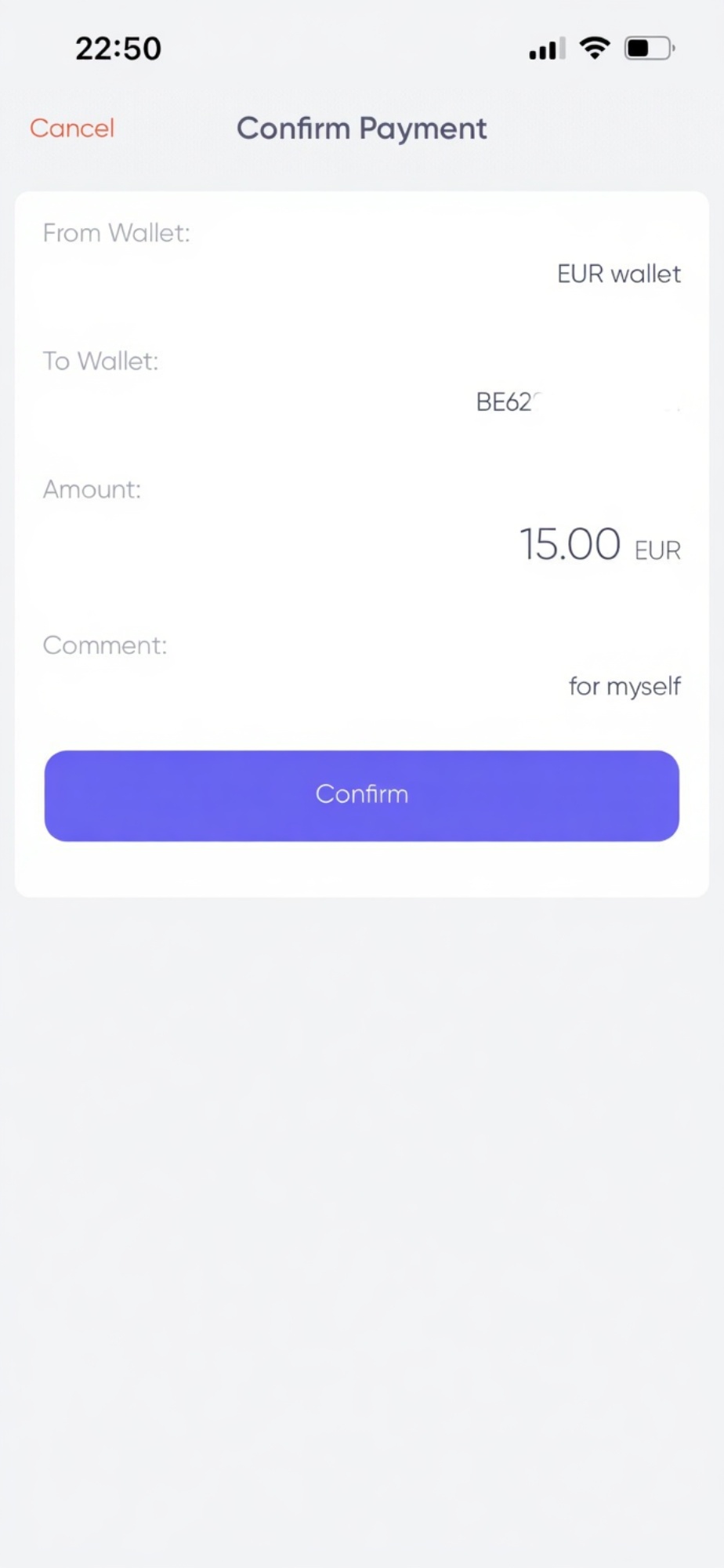The height and width of the screenshot is (1568, 724).
Task: Confirm the 15.00 EUR payment
Action: 361,795
